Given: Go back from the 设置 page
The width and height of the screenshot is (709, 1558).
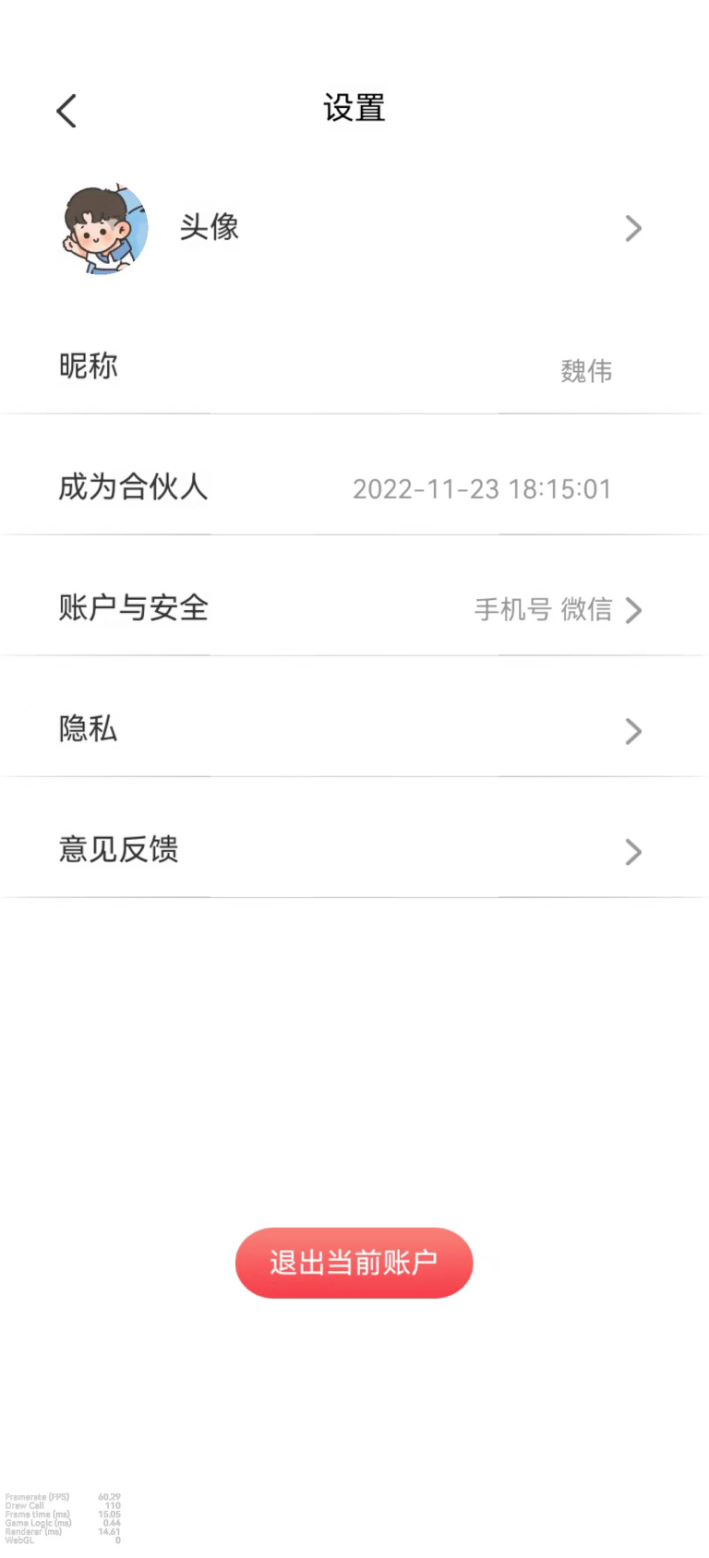Looking at the screenshot, I should click(x=66, y=110).
